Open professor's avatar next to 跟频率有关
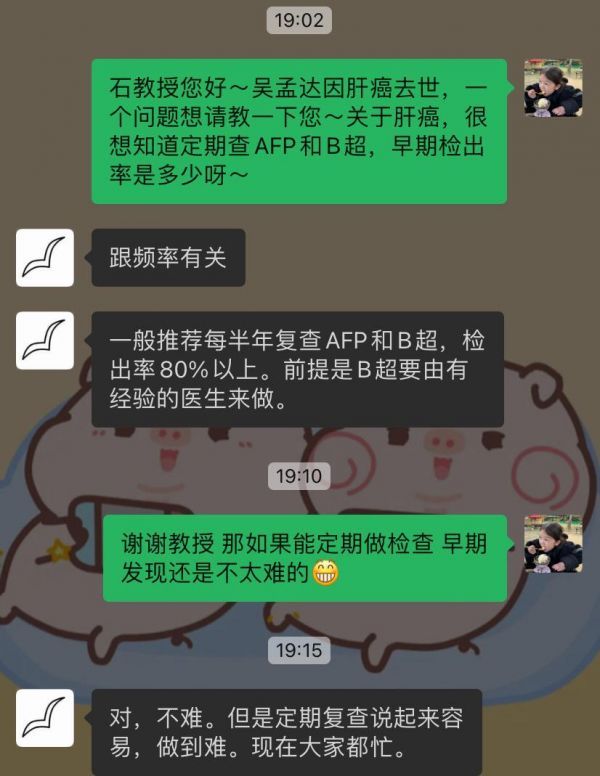The height and width of the screenshot is (776, 600). click(x=45, y=258)
